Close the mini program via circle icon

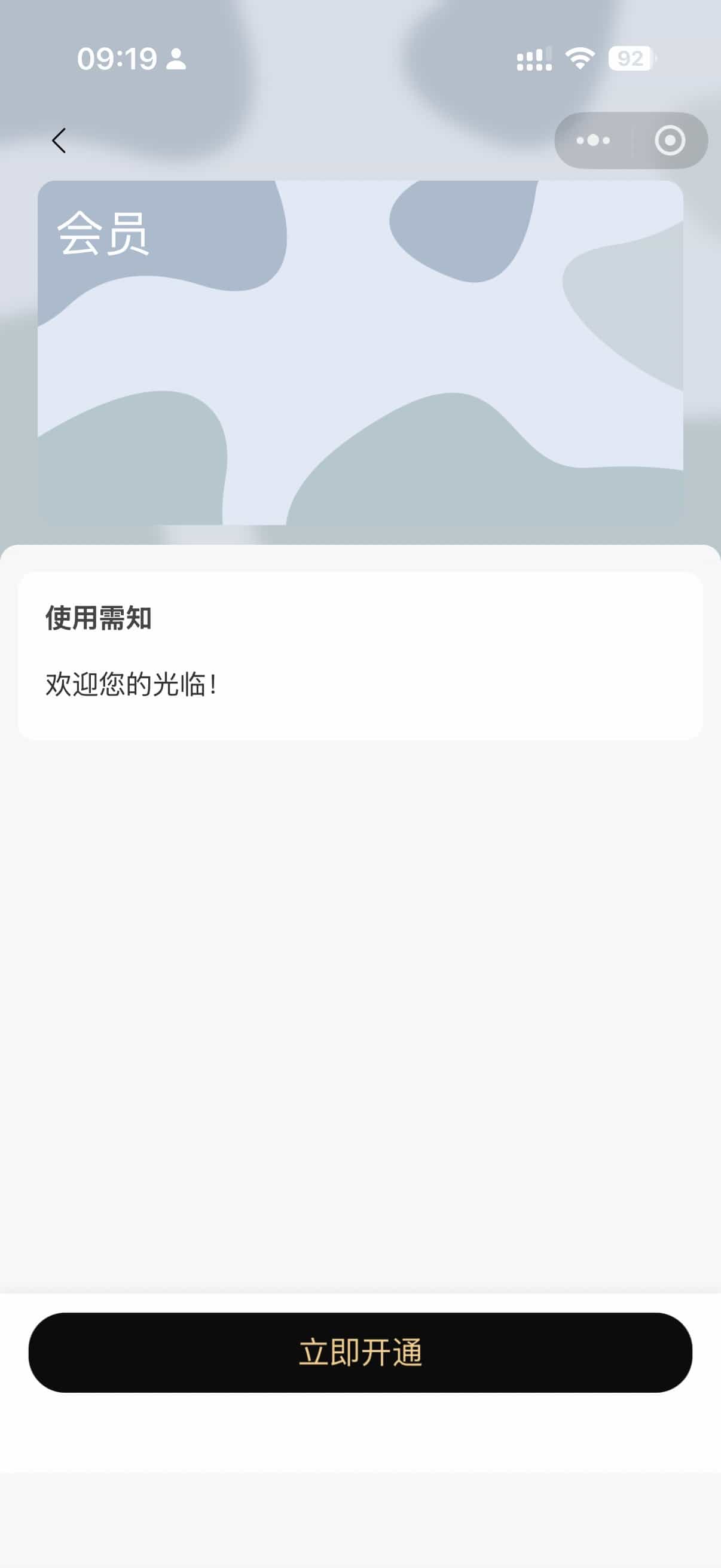point(670,141)
